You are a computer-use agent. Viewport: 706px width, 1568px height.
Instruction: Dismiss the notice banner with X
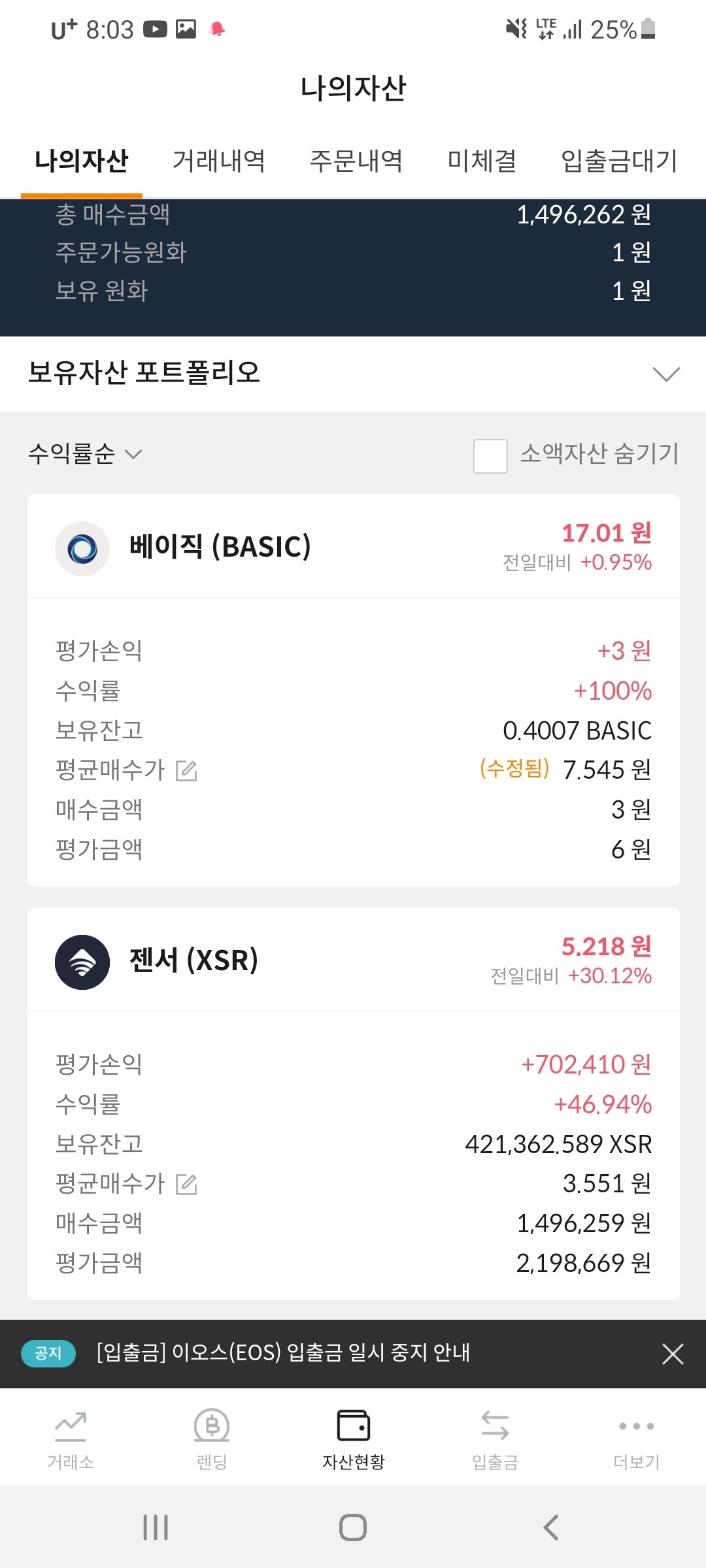click(672, 1354)
